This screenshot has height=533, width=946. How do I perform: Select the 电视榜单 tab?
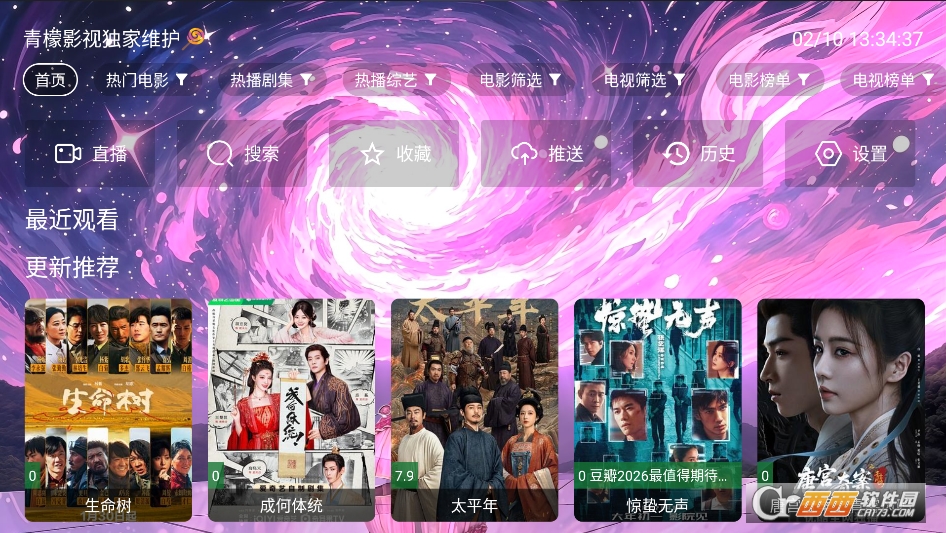[x=892, y=80]
